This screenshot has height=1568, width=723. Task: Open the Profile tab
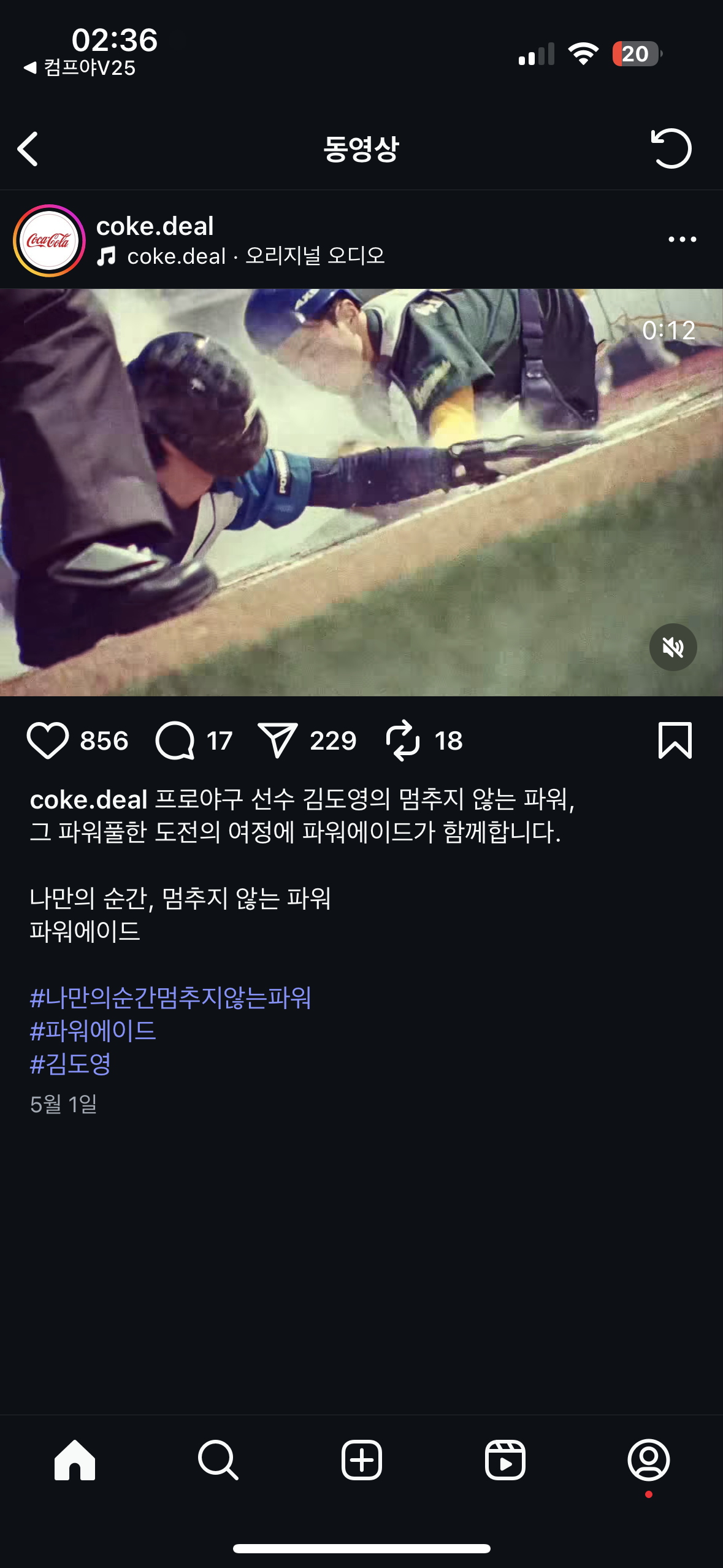click(x=648, y=1460)
